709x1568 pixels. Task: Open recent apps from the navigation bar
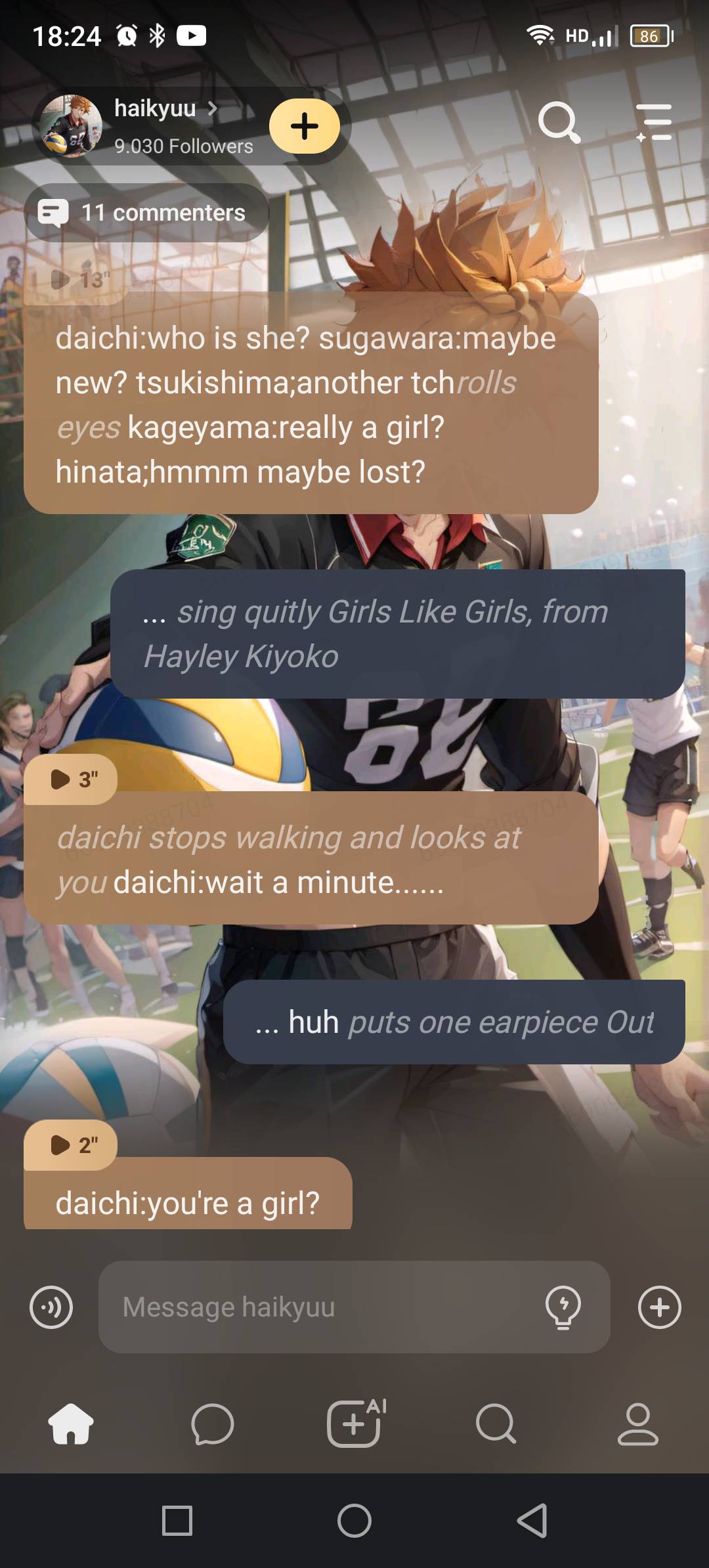(x=177, y=1520)
